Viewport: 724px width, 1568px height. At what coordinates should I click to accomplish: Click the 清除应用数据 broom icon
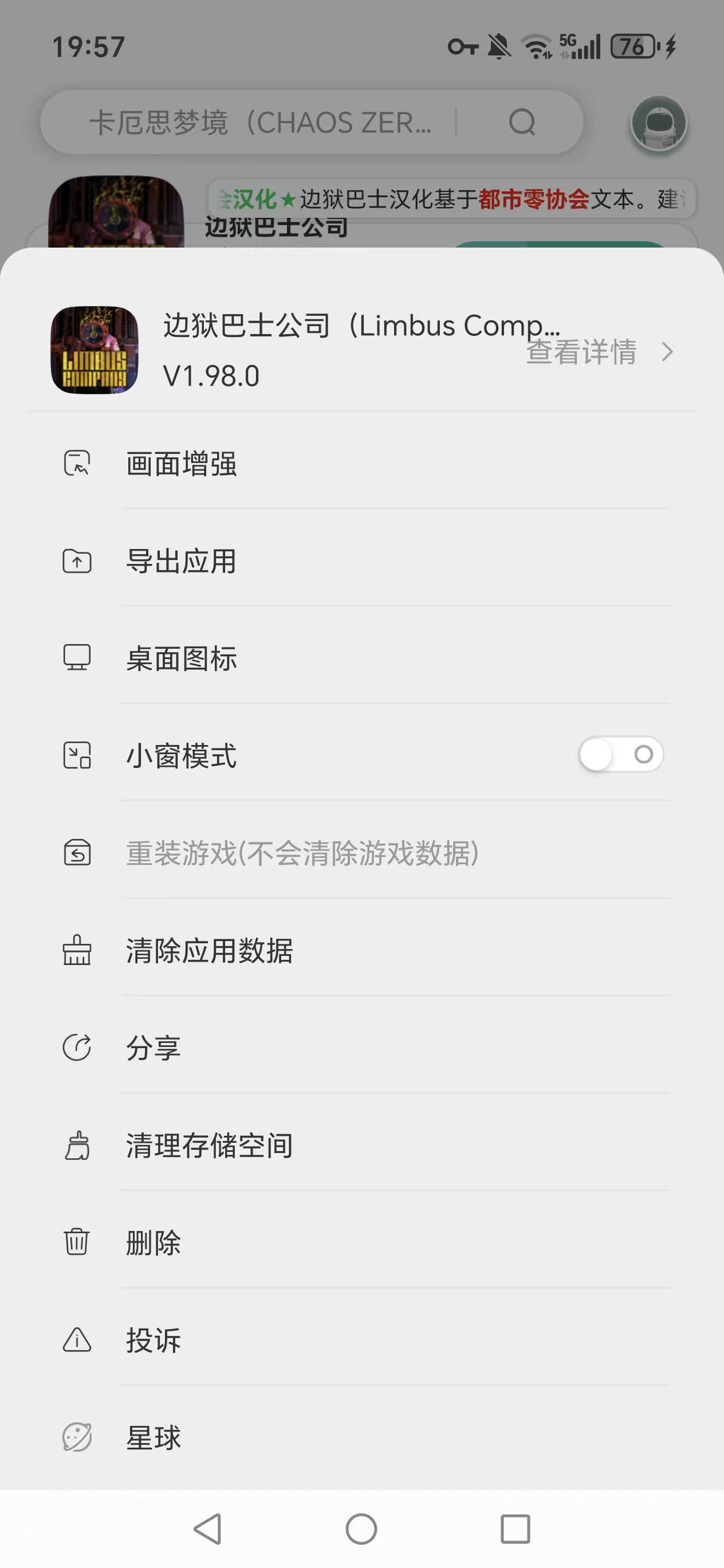point(77,950)
